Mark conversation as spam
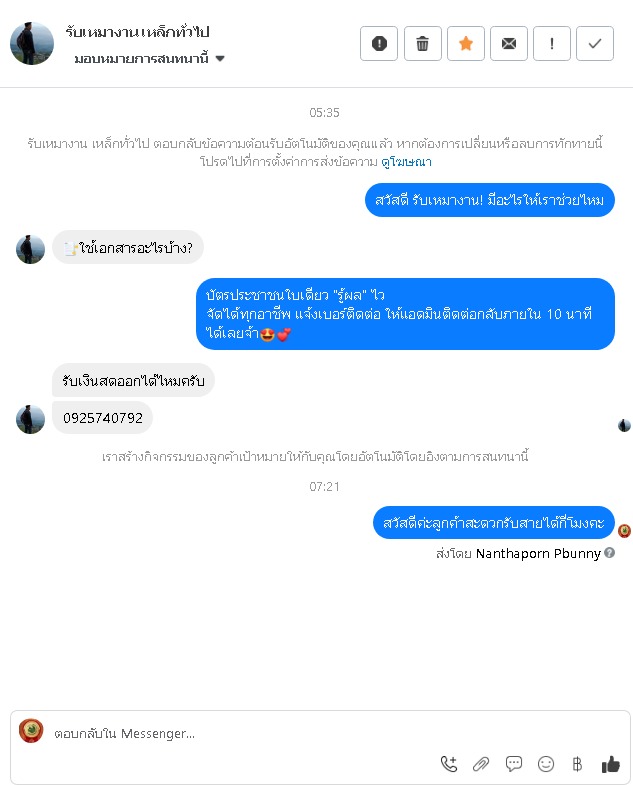633x785 pixels. click(x=379, y=43)
